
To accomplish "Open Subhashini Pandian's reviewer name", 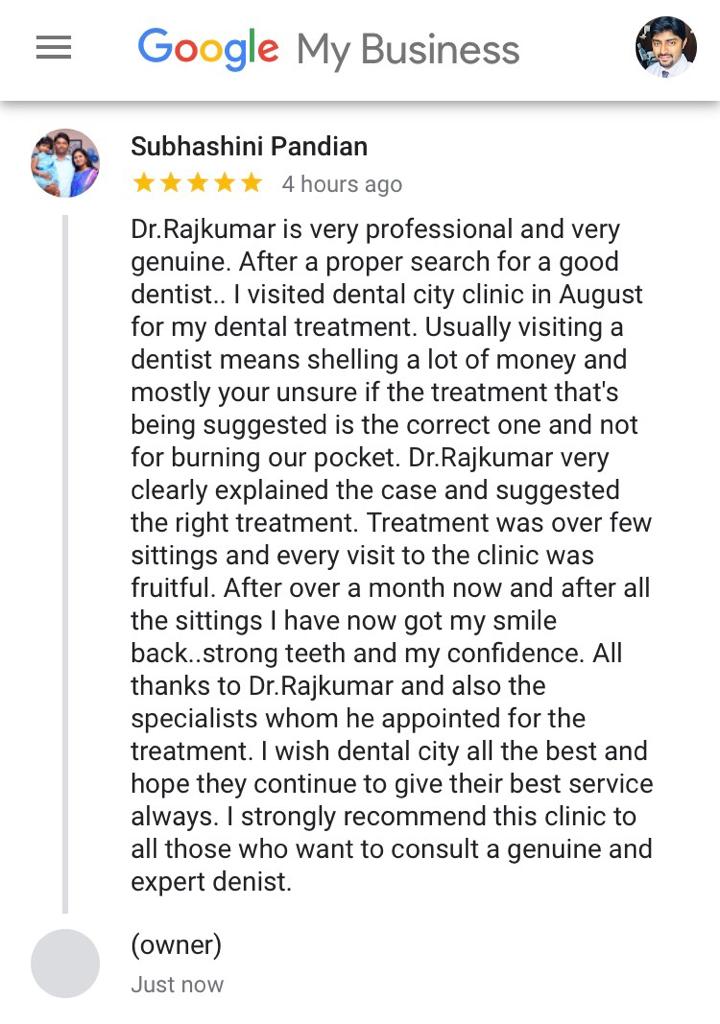I will 249,147.
